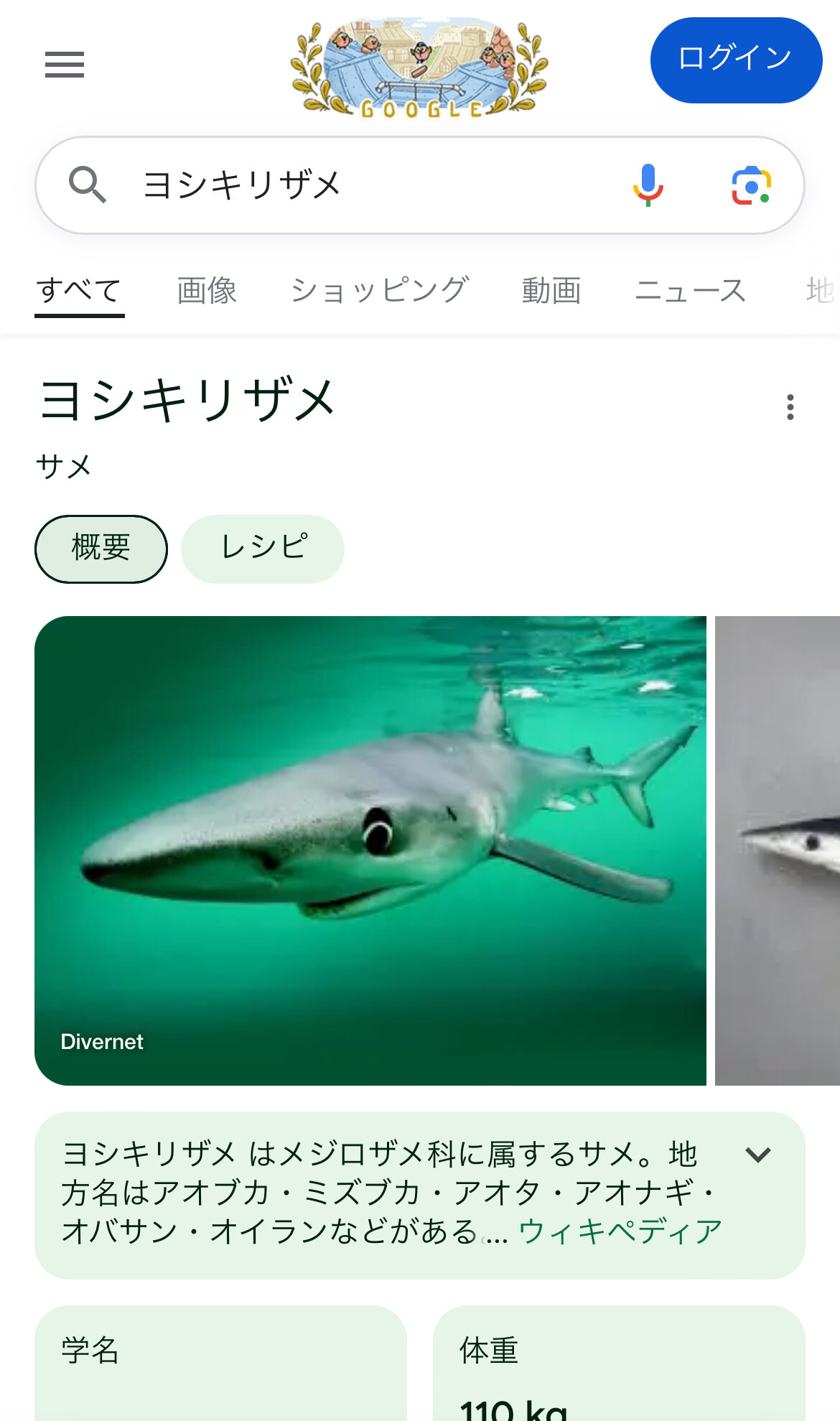
Task: Select the 概要 chip
Action: [101, 549]
